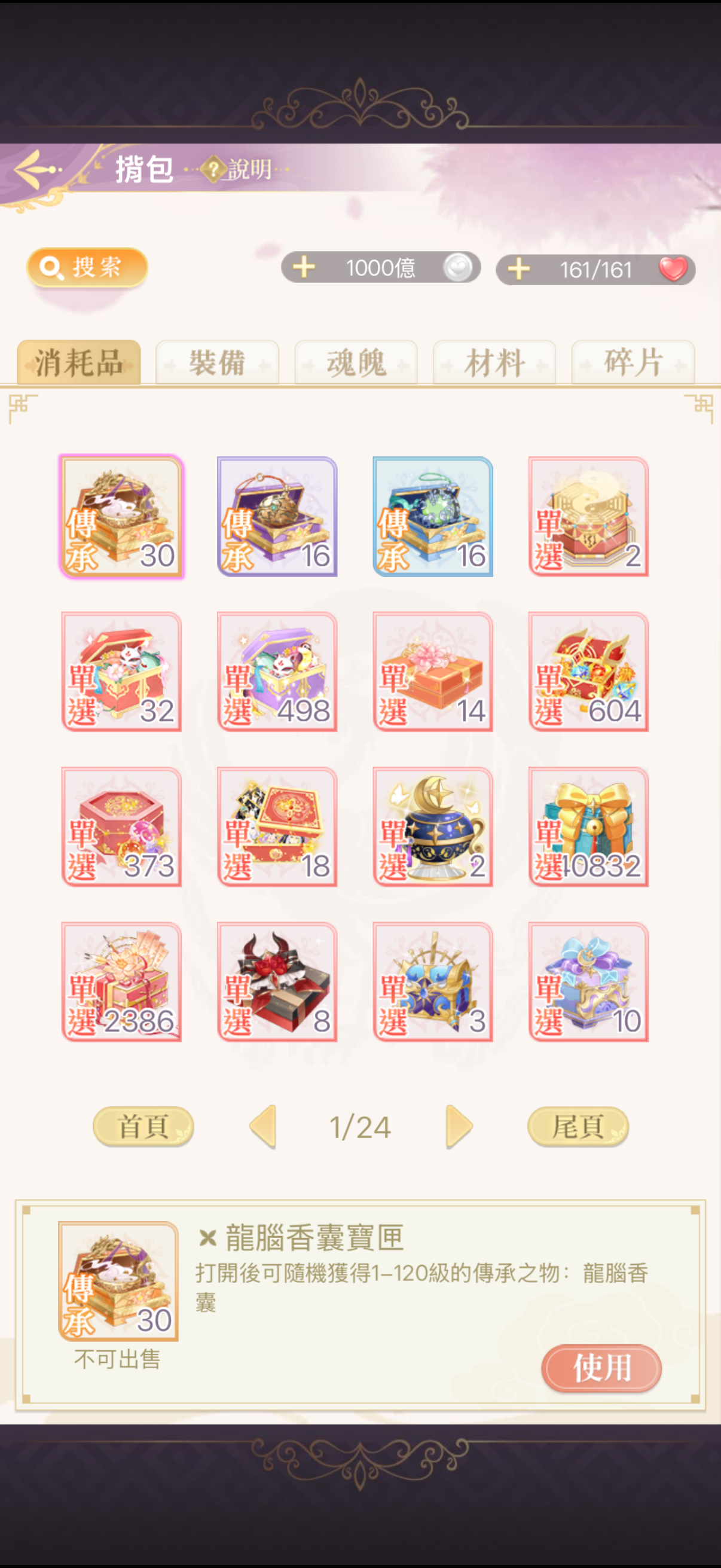Switch to the 材料 tab
The height and width of the screenshot is (1568, 721).
pos(494,363)
